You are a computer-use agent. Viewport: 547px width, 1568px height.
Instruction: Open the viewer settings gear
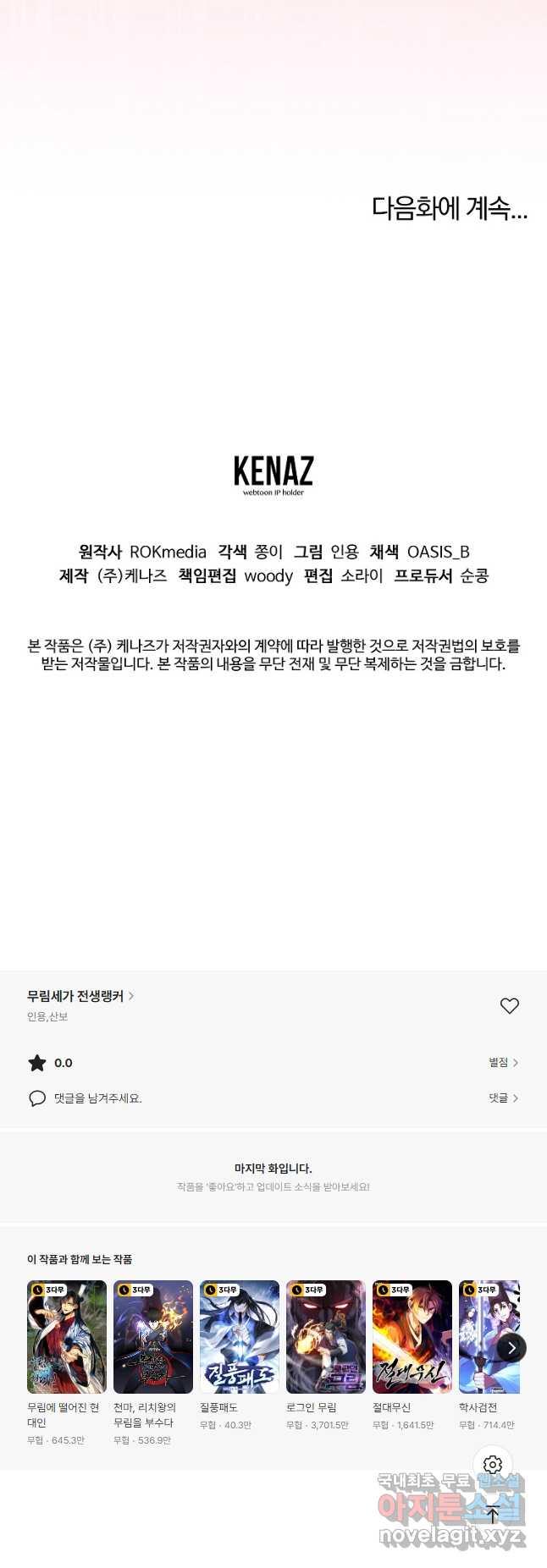[493, 1464]
